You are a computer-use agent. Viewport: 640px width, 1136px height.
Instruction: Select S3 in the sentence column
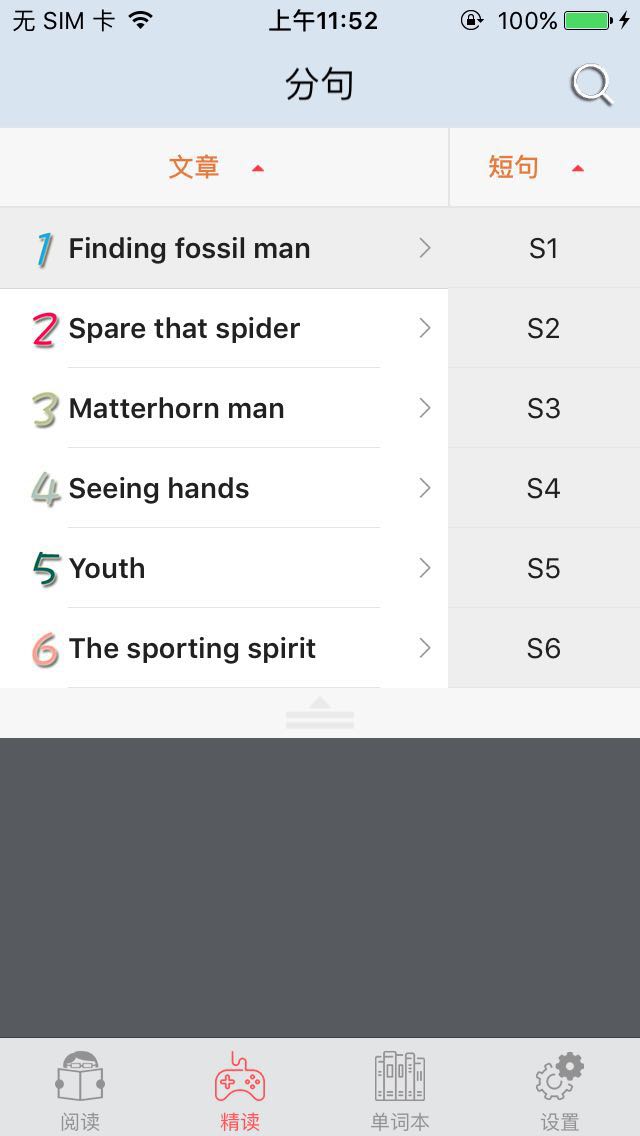tap(544, 409)
